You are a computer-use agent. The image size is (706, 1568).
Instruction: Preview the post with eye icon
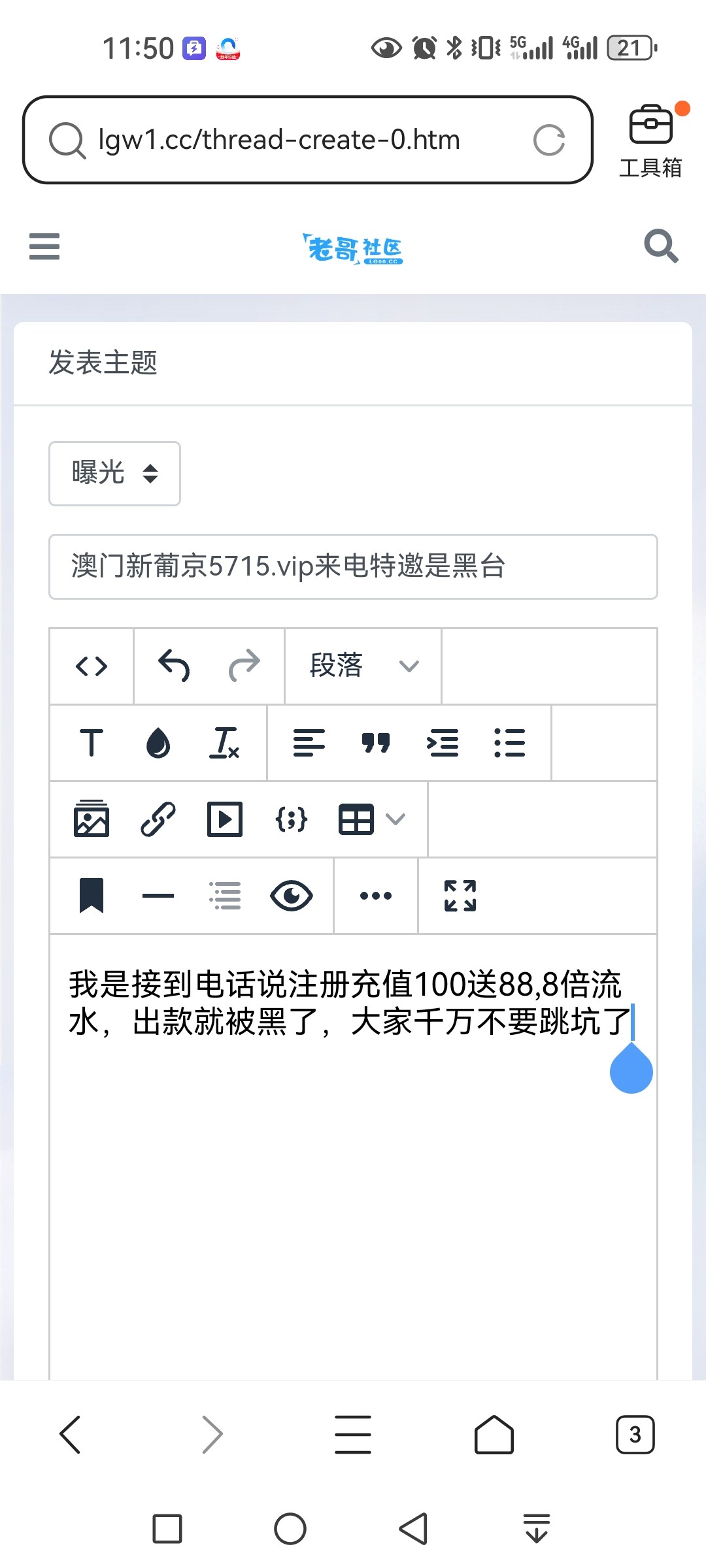[x=291, y=895]
